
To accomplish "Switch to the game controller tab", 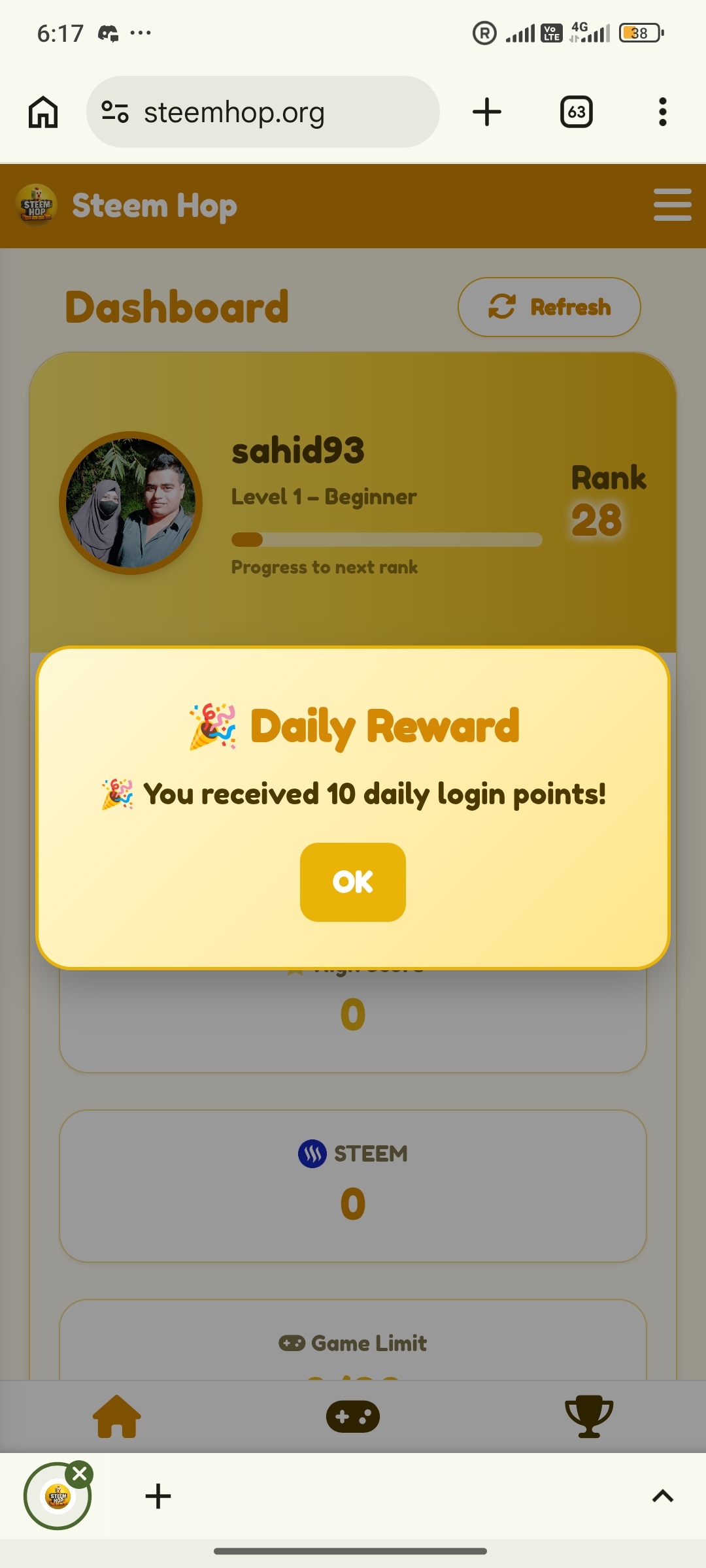I will click(353, 1416).
